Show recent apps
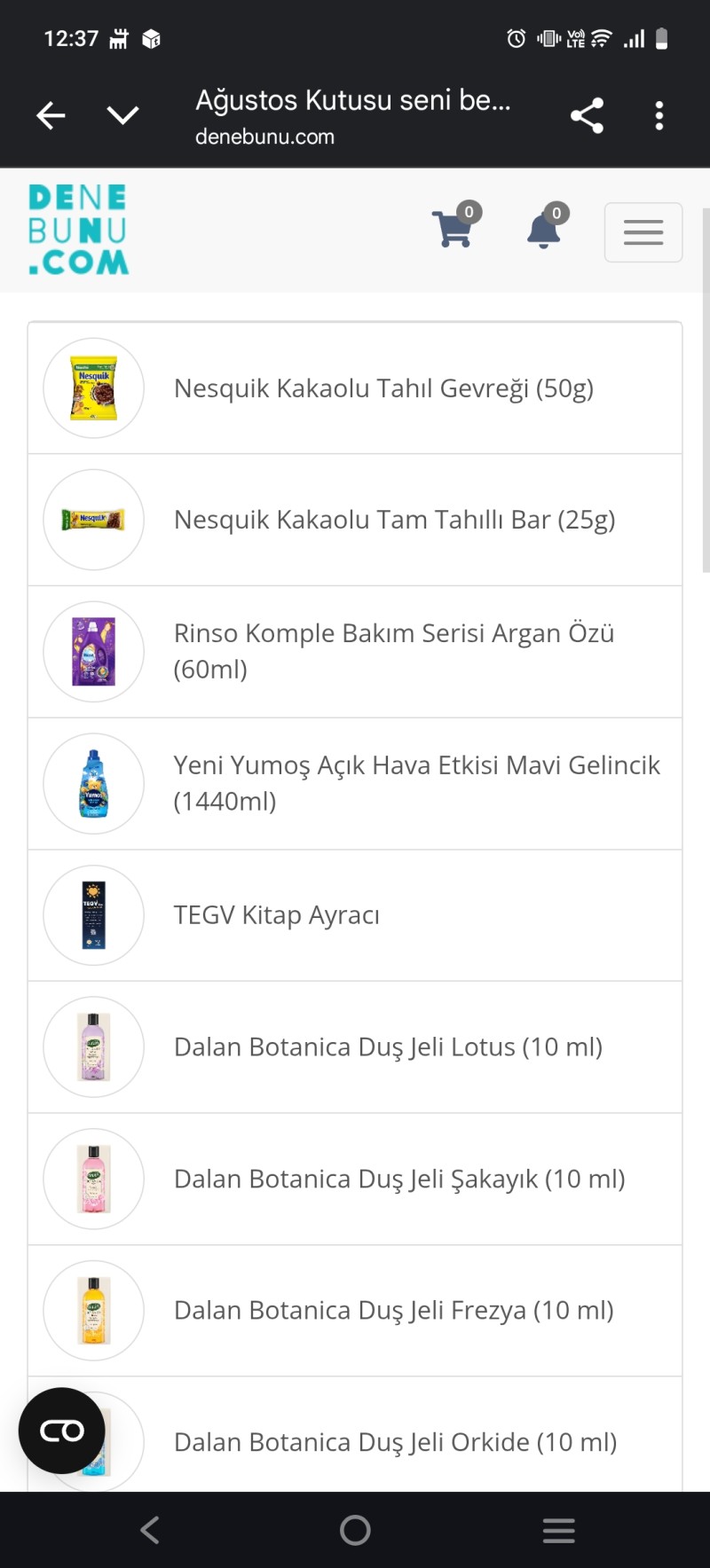The width and height of the screenshot is (710, 1568). [x=558, y=1530]
